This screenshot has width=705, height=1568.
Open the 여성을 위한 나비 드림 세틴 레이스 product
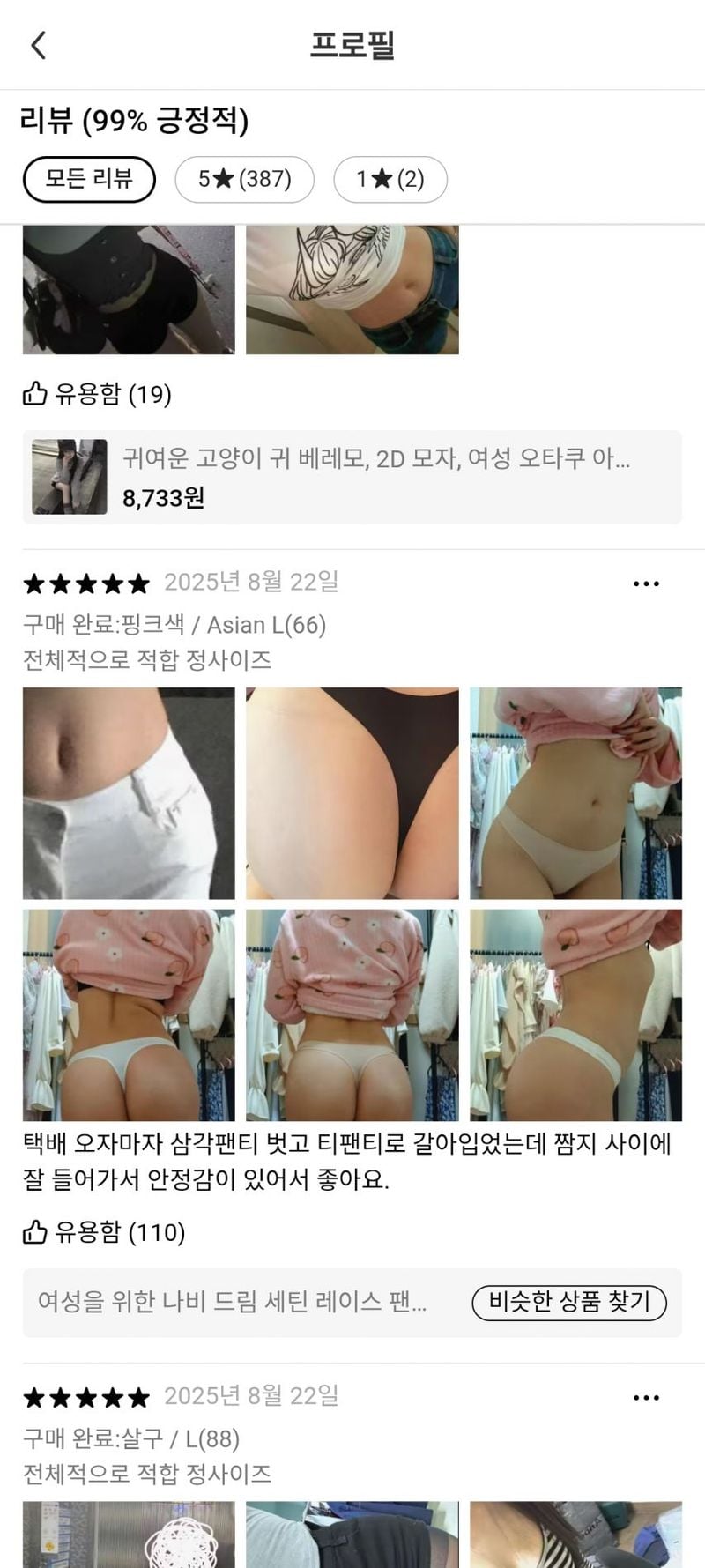click(x=233, y=1302)
